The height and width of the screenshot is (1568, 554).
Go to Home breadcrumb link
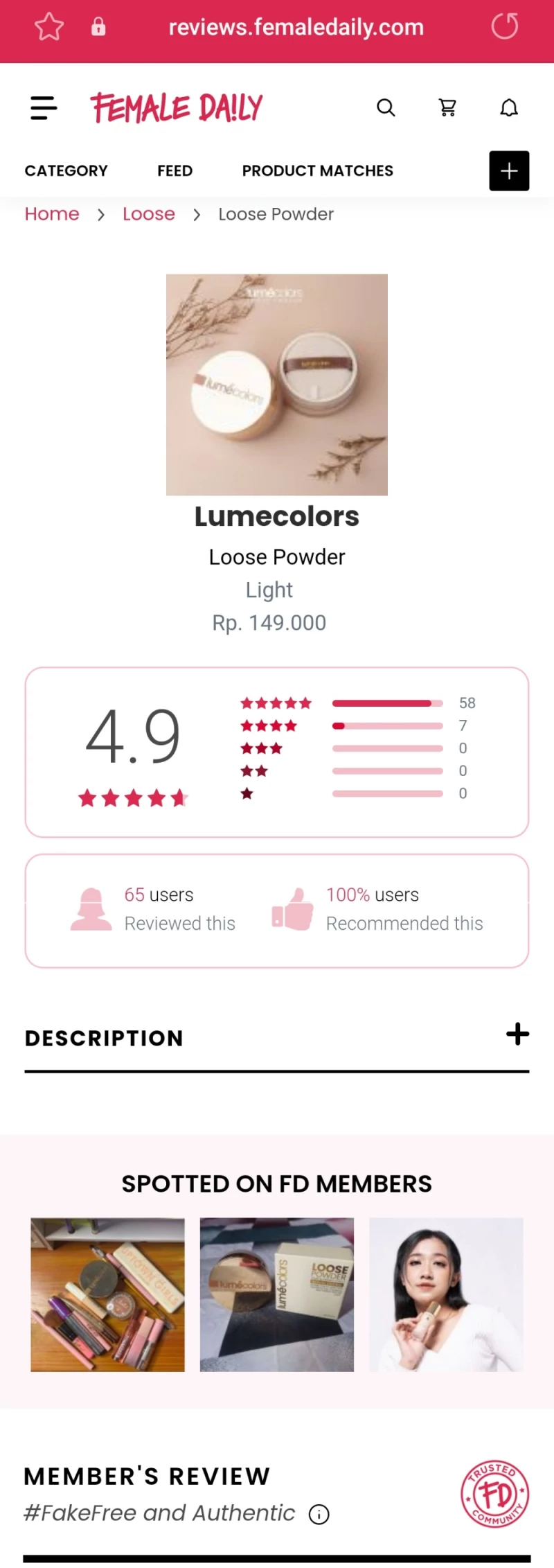[52, 214]
